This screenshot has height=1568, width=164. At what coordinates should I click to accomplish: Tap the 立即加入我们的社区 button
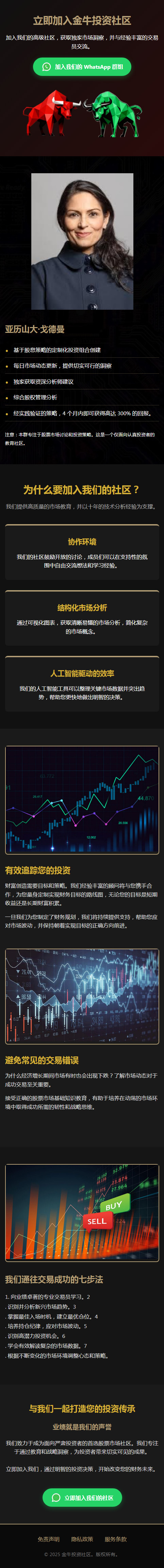pyautogui.click(x=82, y=1498)
